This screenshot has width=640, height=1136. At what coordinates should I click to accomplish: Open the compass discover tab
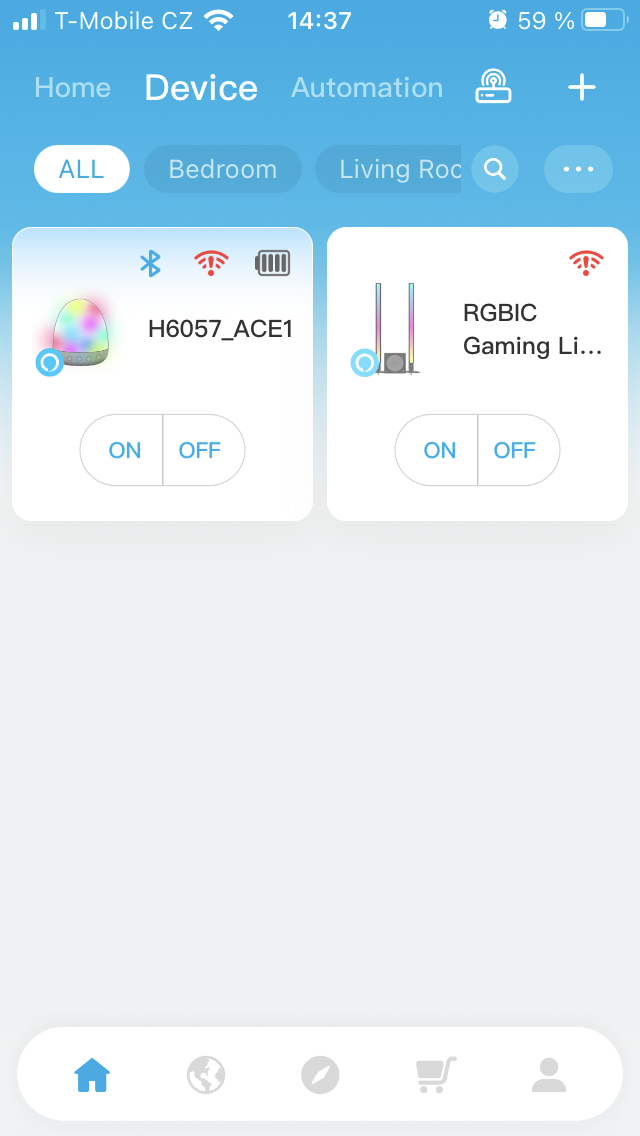(x=320, y=1075)
